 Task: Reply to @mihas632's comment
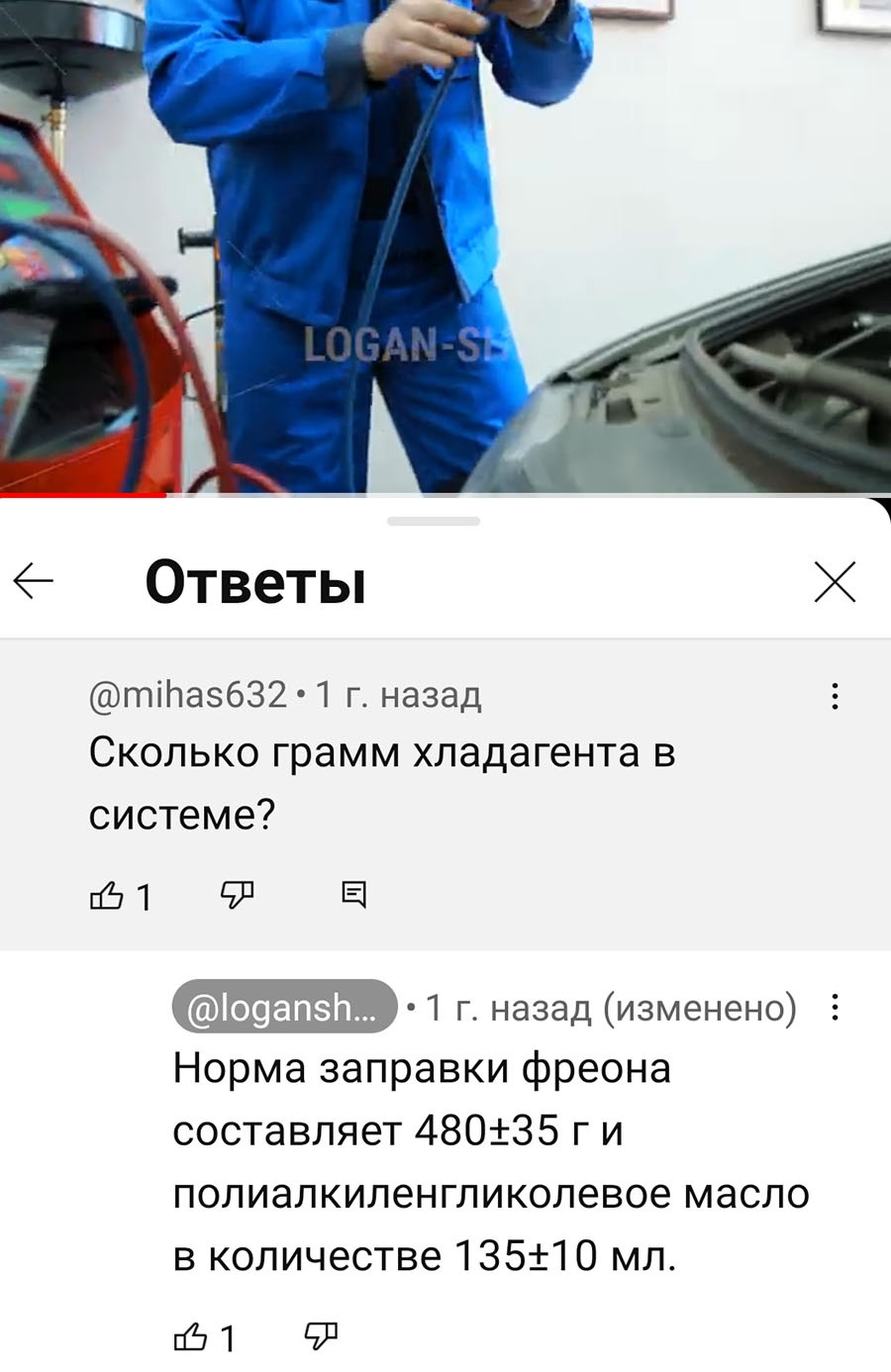(x=353, y=895)
